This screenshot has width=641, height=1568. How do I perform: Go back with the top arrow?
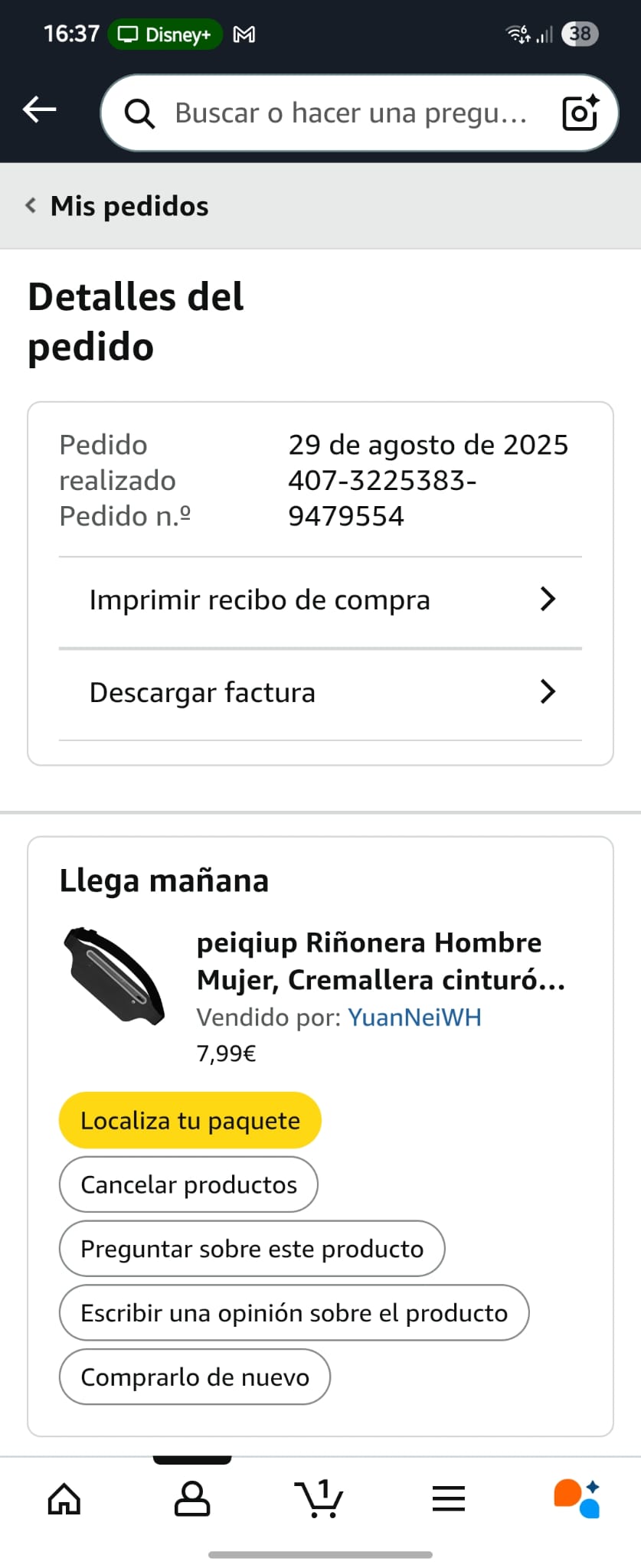[40, 110]
